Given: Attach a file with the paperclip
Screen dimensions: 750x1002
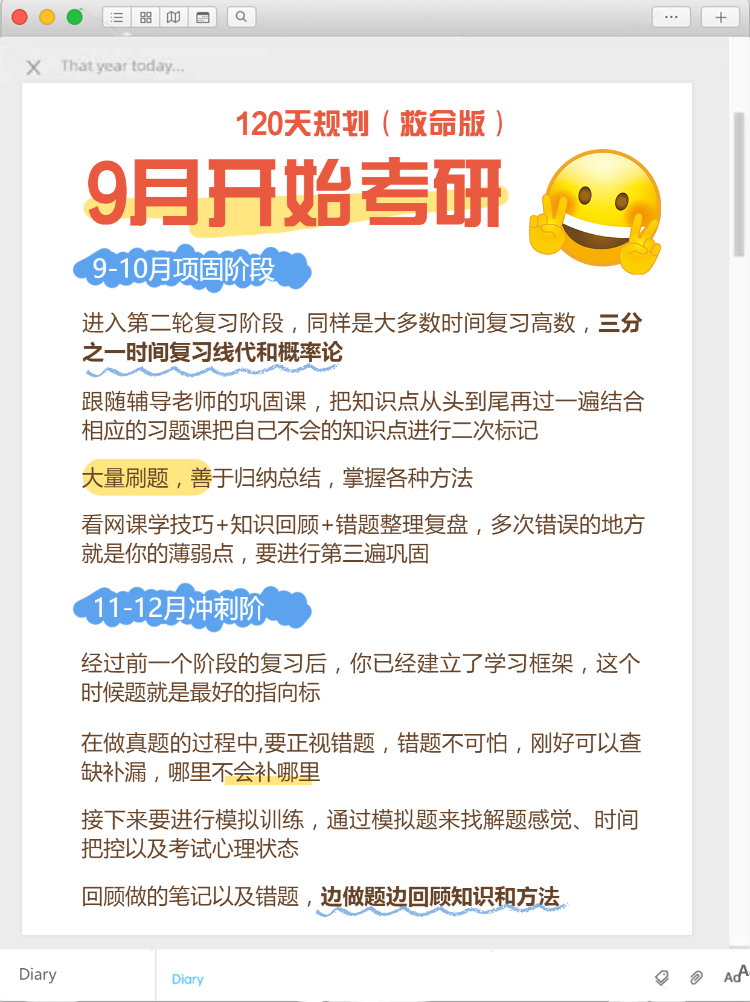Looking at the screenshot, I should click(x=695, y=977).
